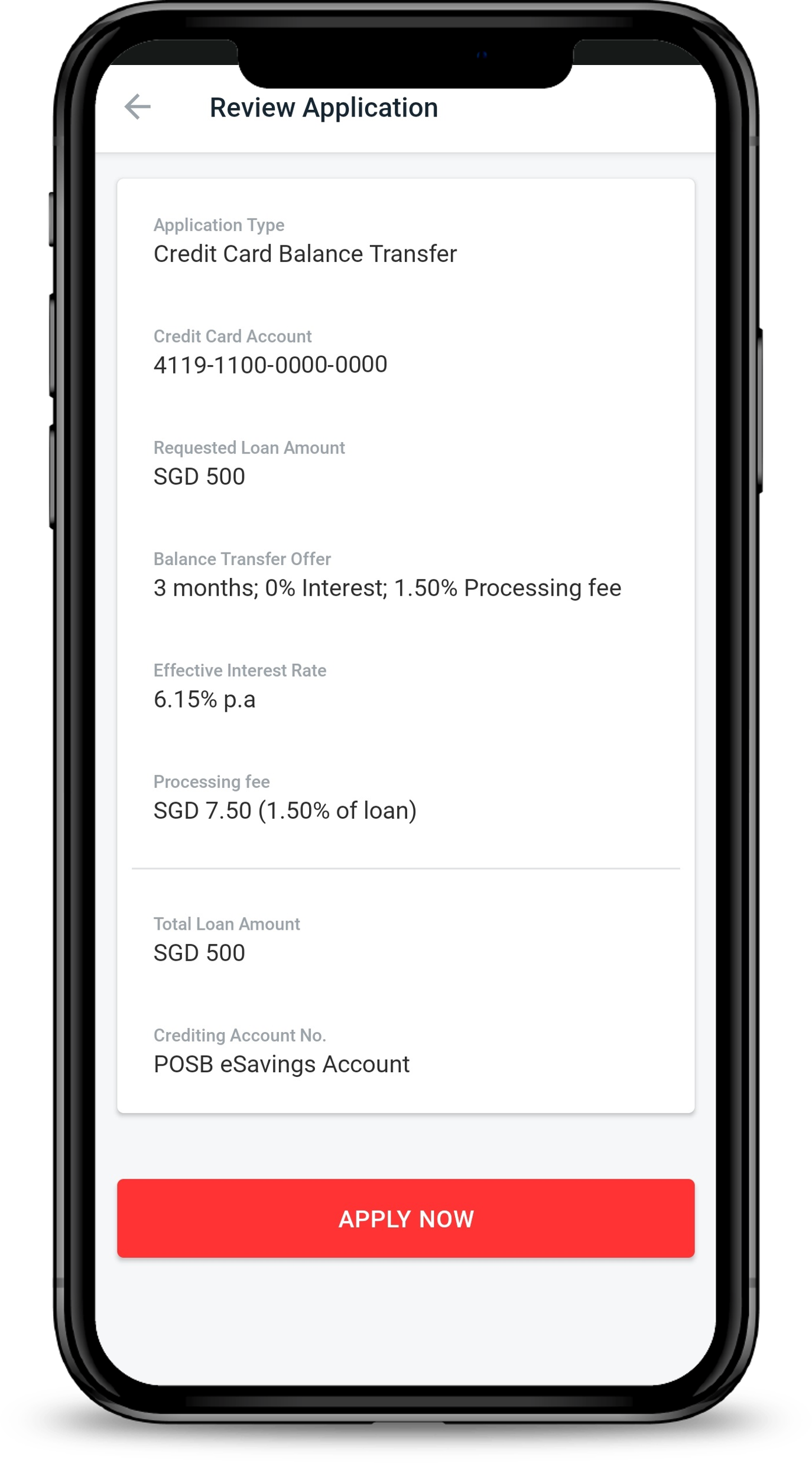Tap the Apply Now button
The image size is (812, 1463).
point(405,1218)
